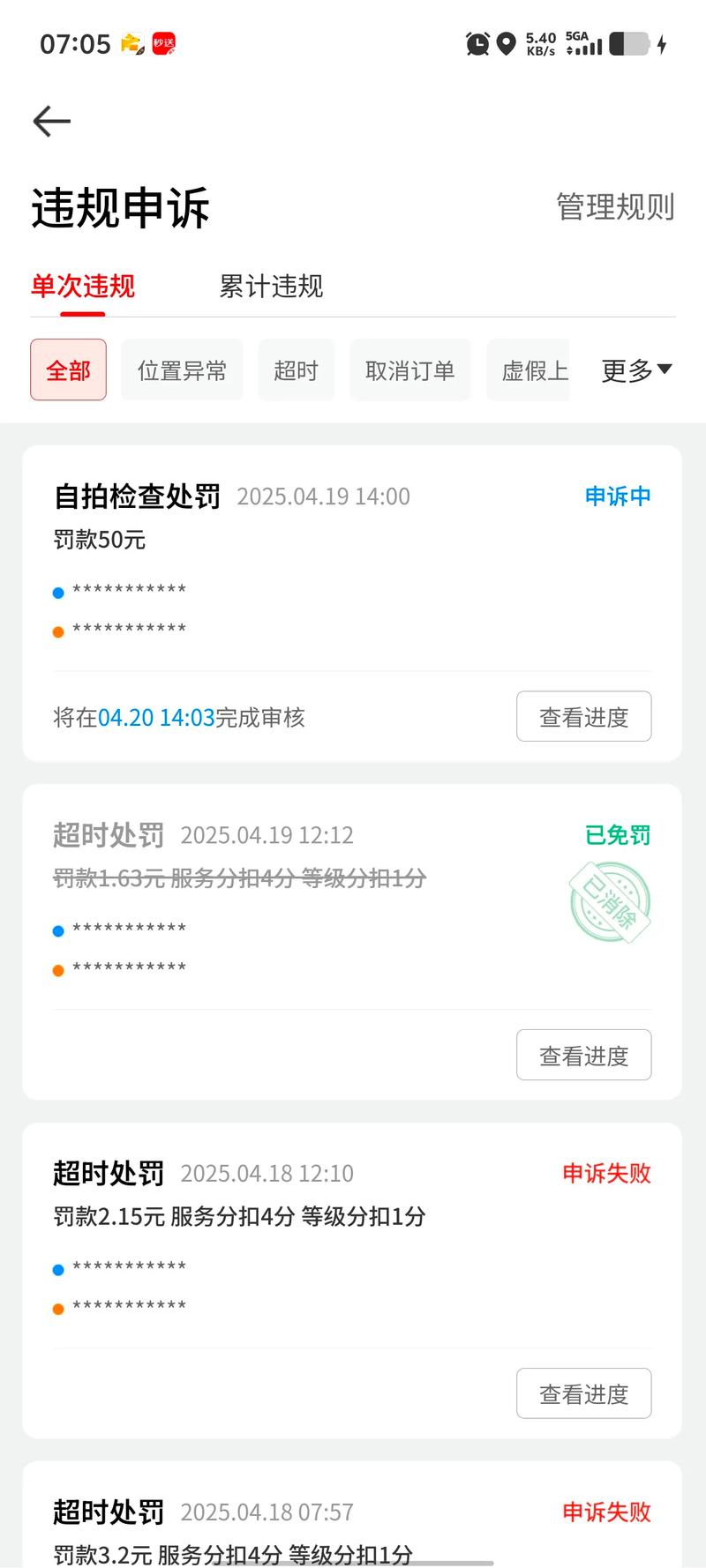View progress of 04.18 12:10 超时处罚

coord(583,1393)
